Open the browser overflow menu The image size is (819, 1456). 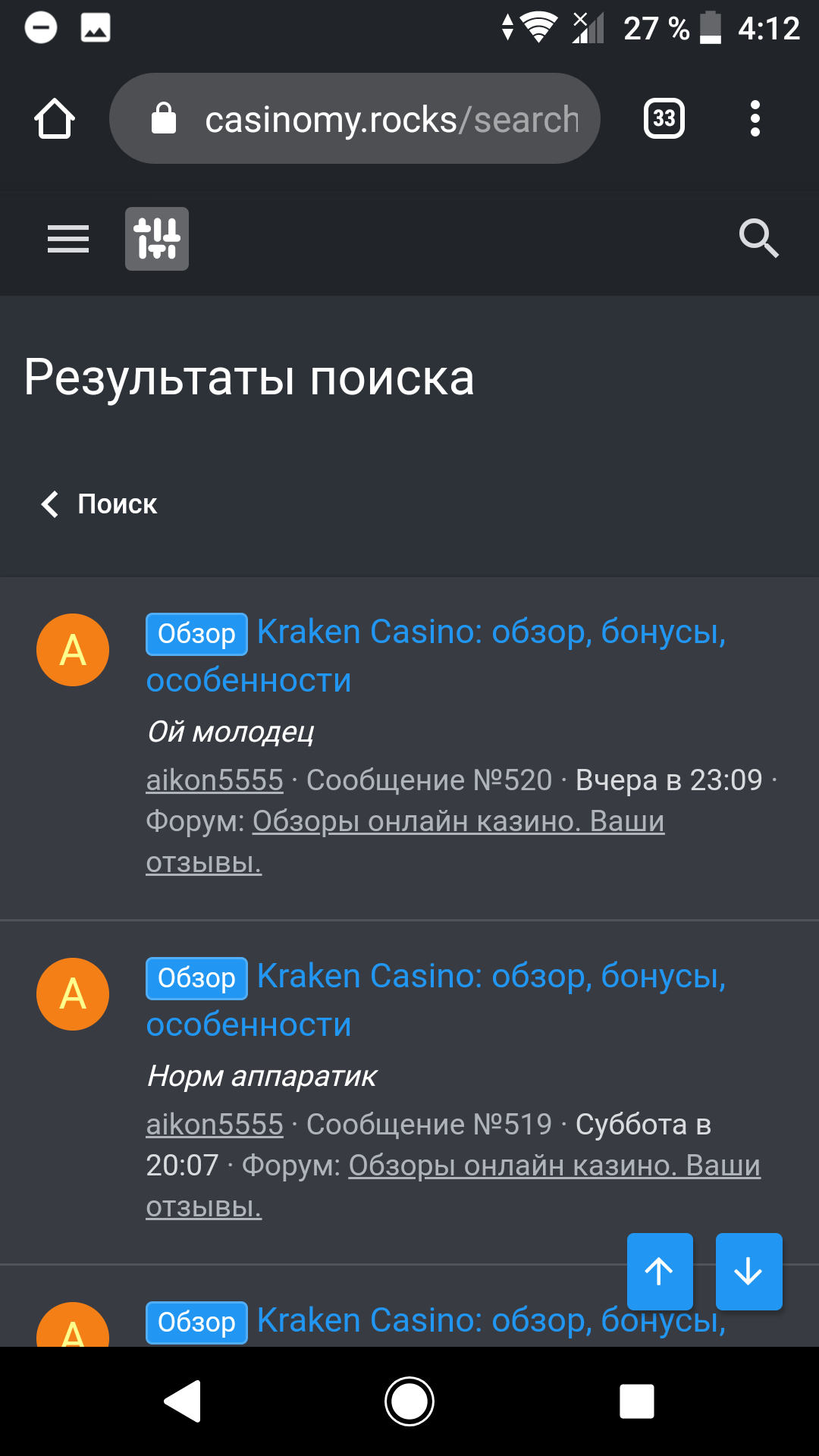pos(755,119)
